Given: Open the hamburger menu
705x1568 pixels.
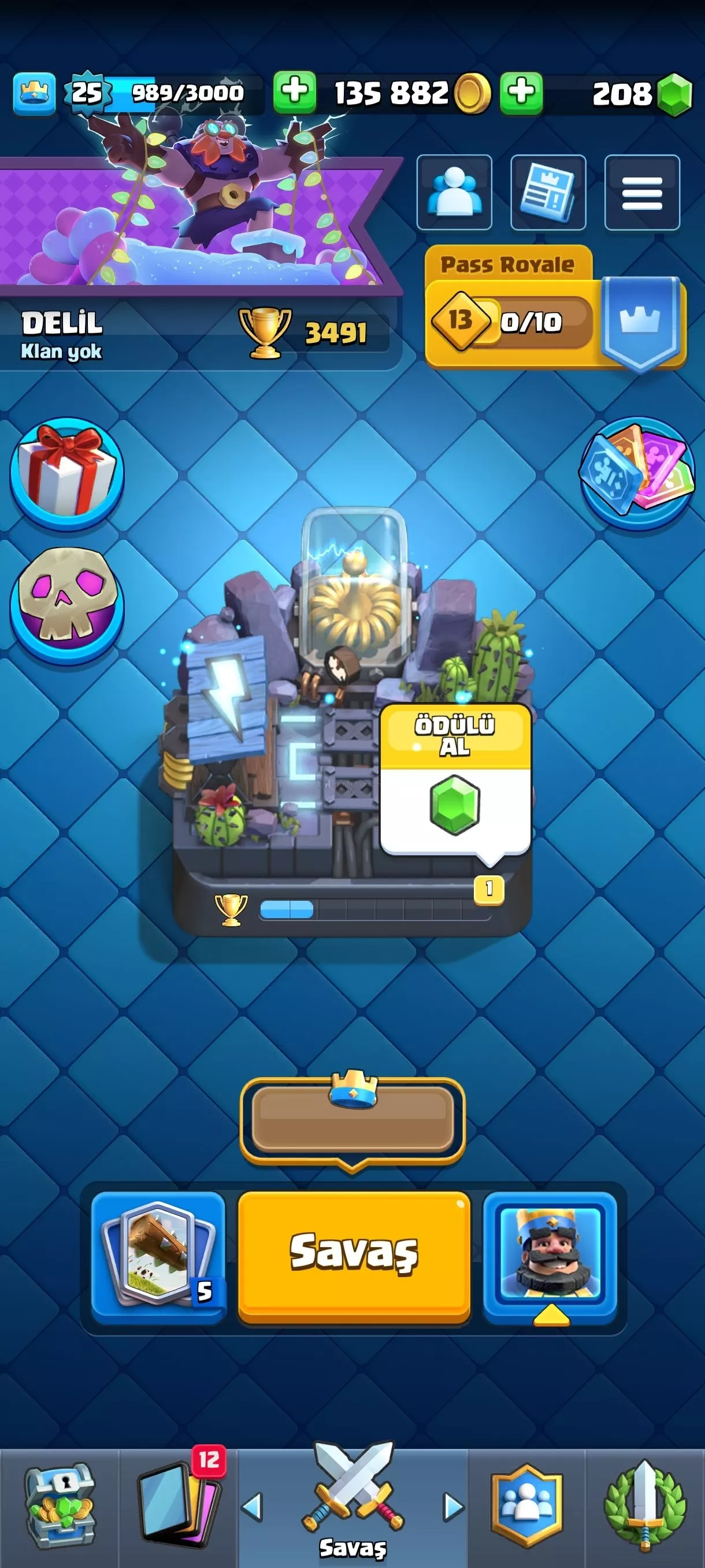Looking at the screenshot, I should [x=642, y=193].
